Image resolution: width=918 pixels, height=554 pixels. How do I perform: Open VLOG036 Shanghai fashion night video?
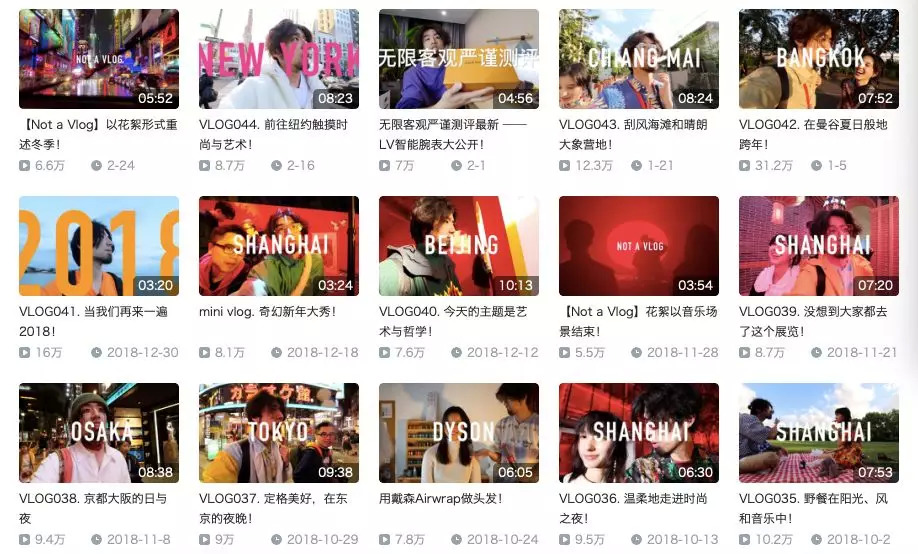pyautogui.click(x=639, y=433)
